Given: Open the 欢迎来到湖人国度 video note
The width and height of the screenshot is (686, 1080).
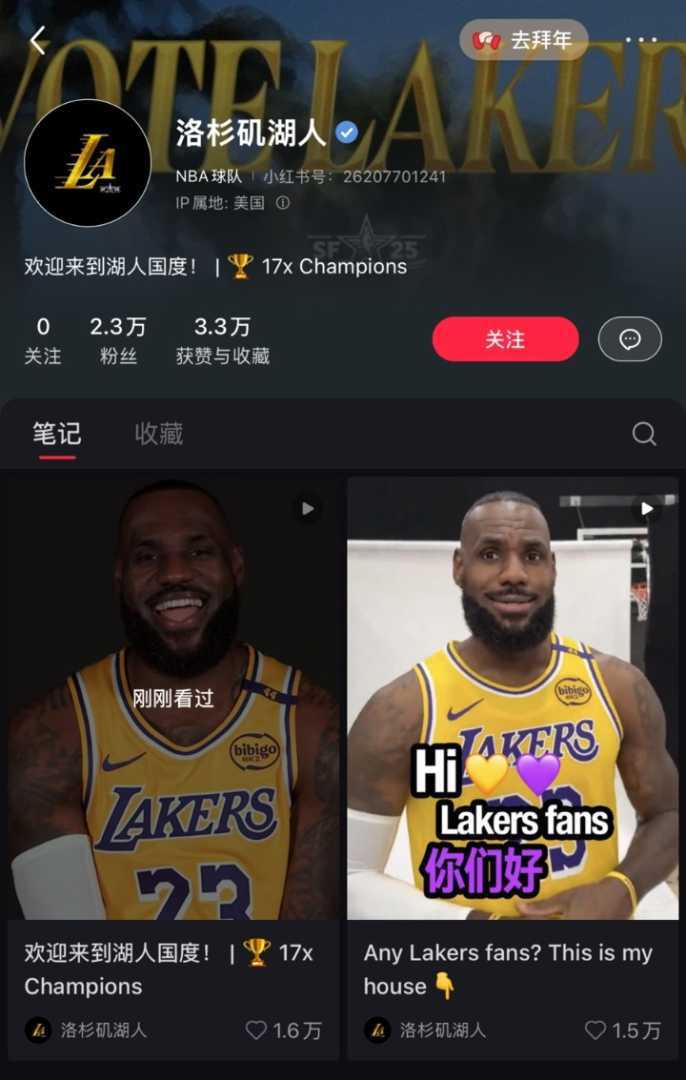Looking at the screenshot, I should tap(173, 700).
